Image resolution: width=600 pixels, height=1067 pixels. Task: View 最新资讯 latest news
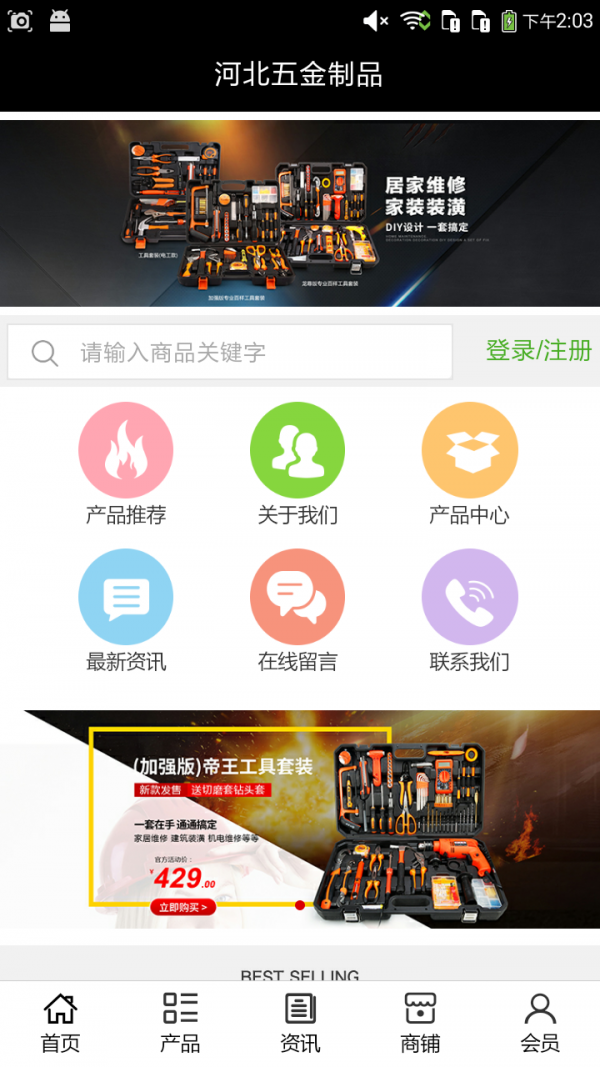point(126,610)
